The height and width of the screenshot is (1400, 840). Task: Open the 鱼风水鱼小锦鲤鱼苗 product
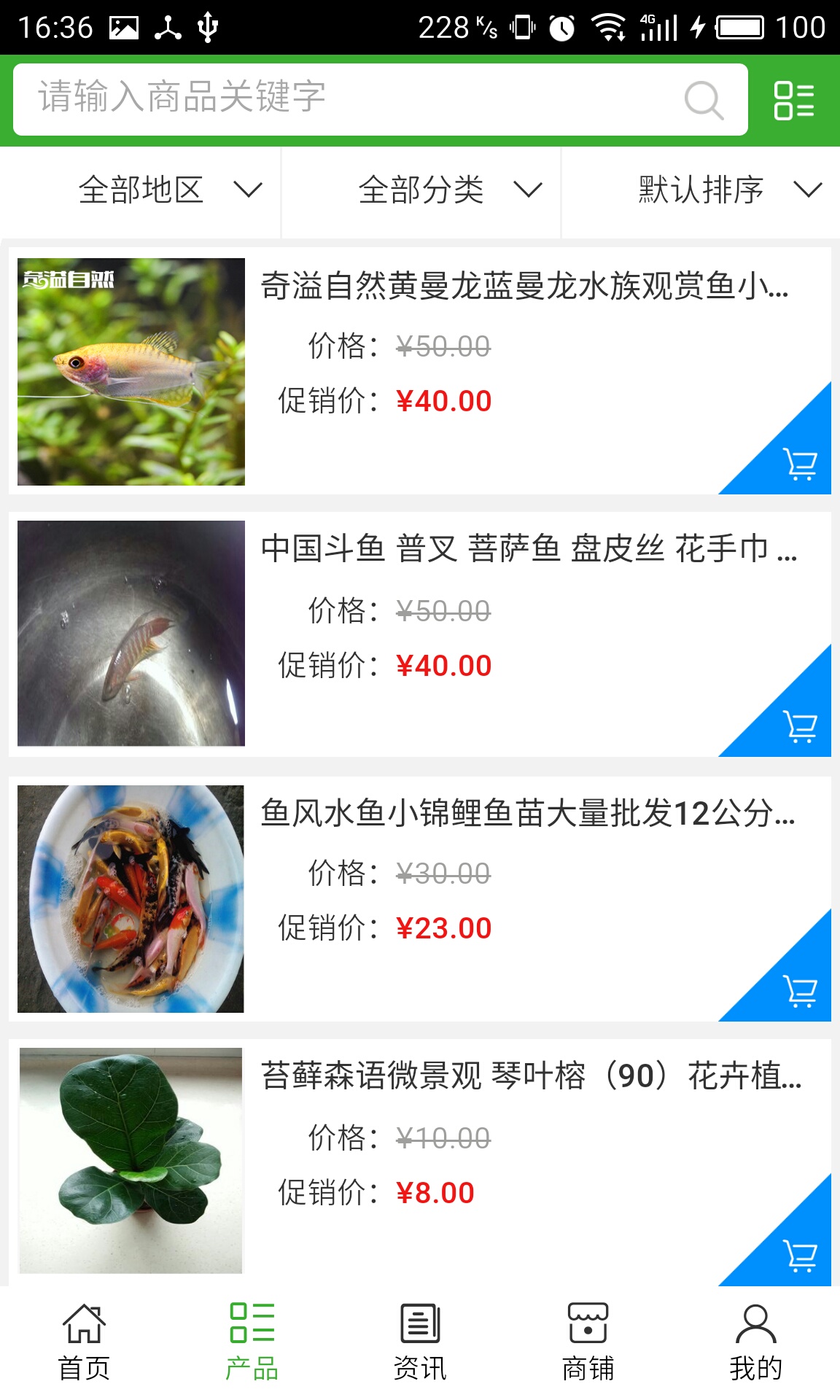[x=526, y=813]
